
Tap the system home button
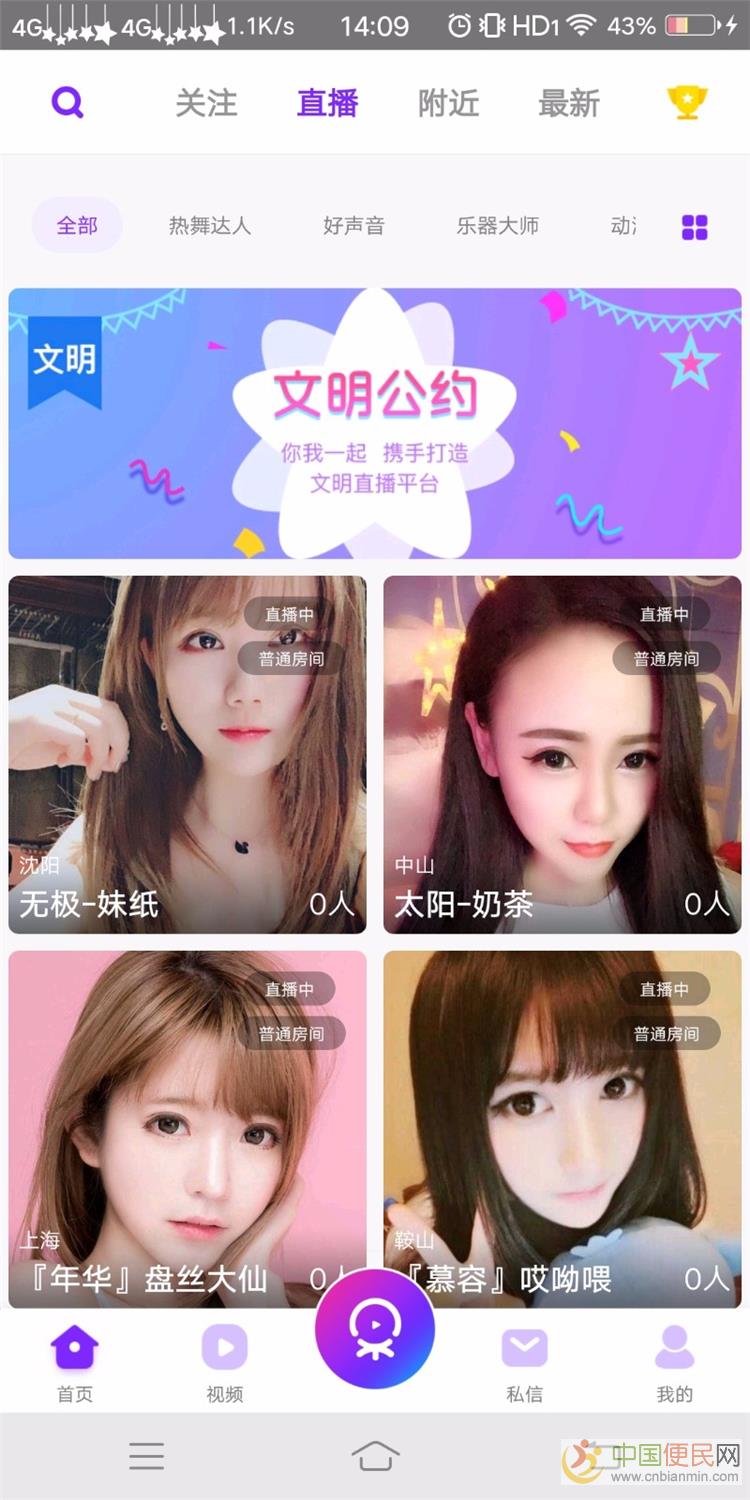(375, 1456)
